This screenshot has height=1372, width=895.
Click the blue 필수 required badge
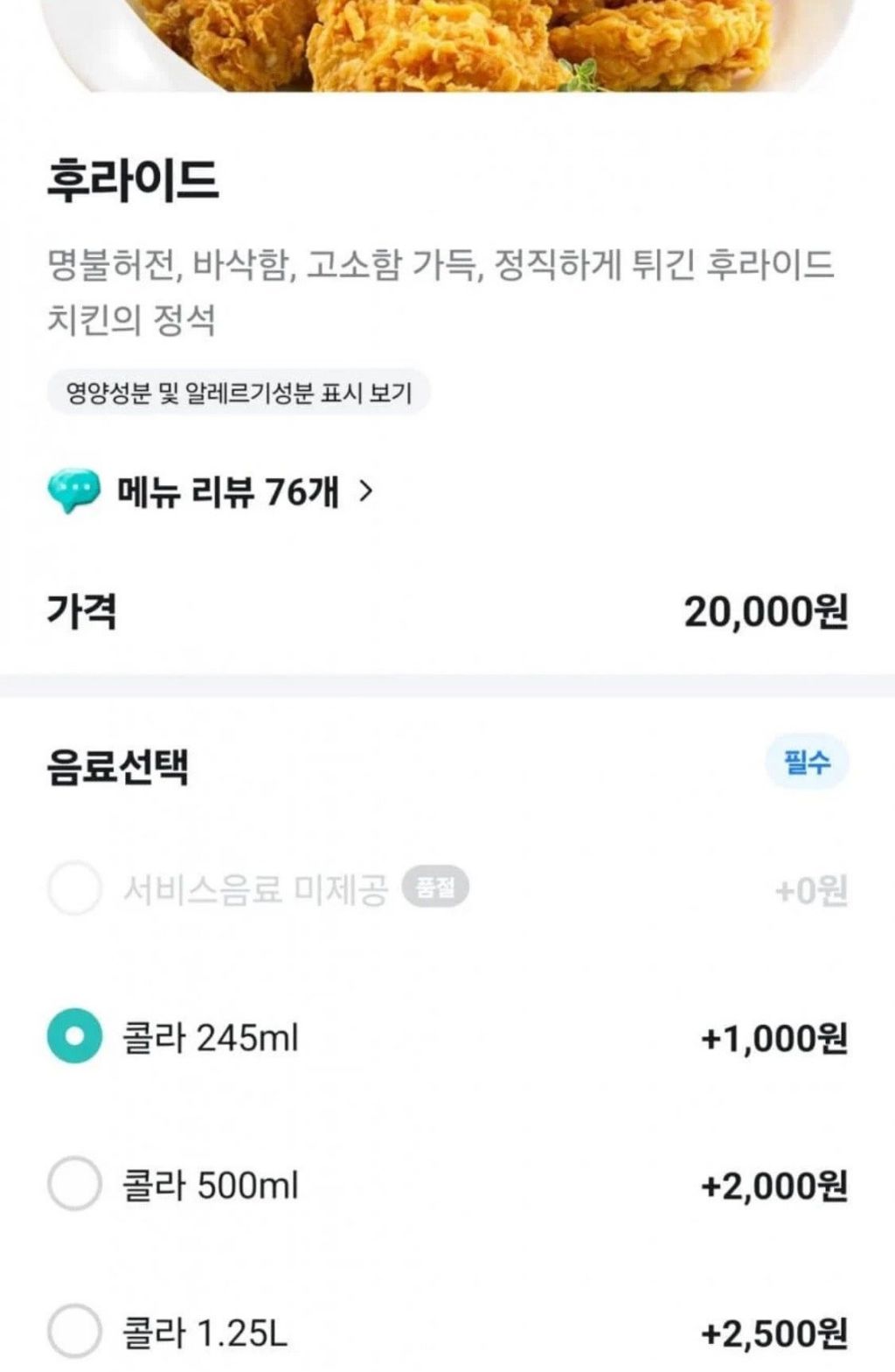pyautogui.click(x=808, y=763)
